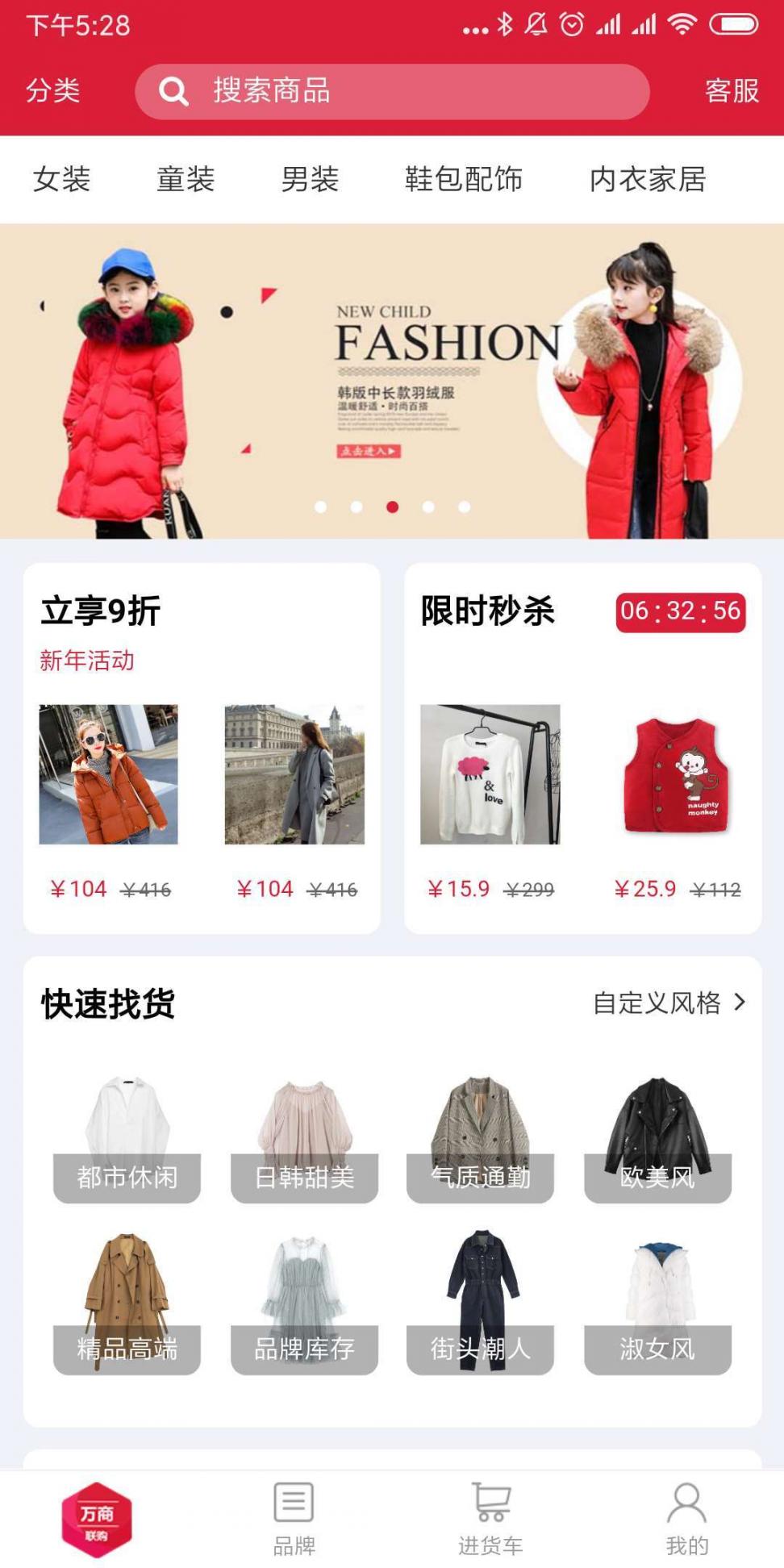
Task: Switch to the 童装 tab
Action: pyautogui.click(x=186, y=179)
